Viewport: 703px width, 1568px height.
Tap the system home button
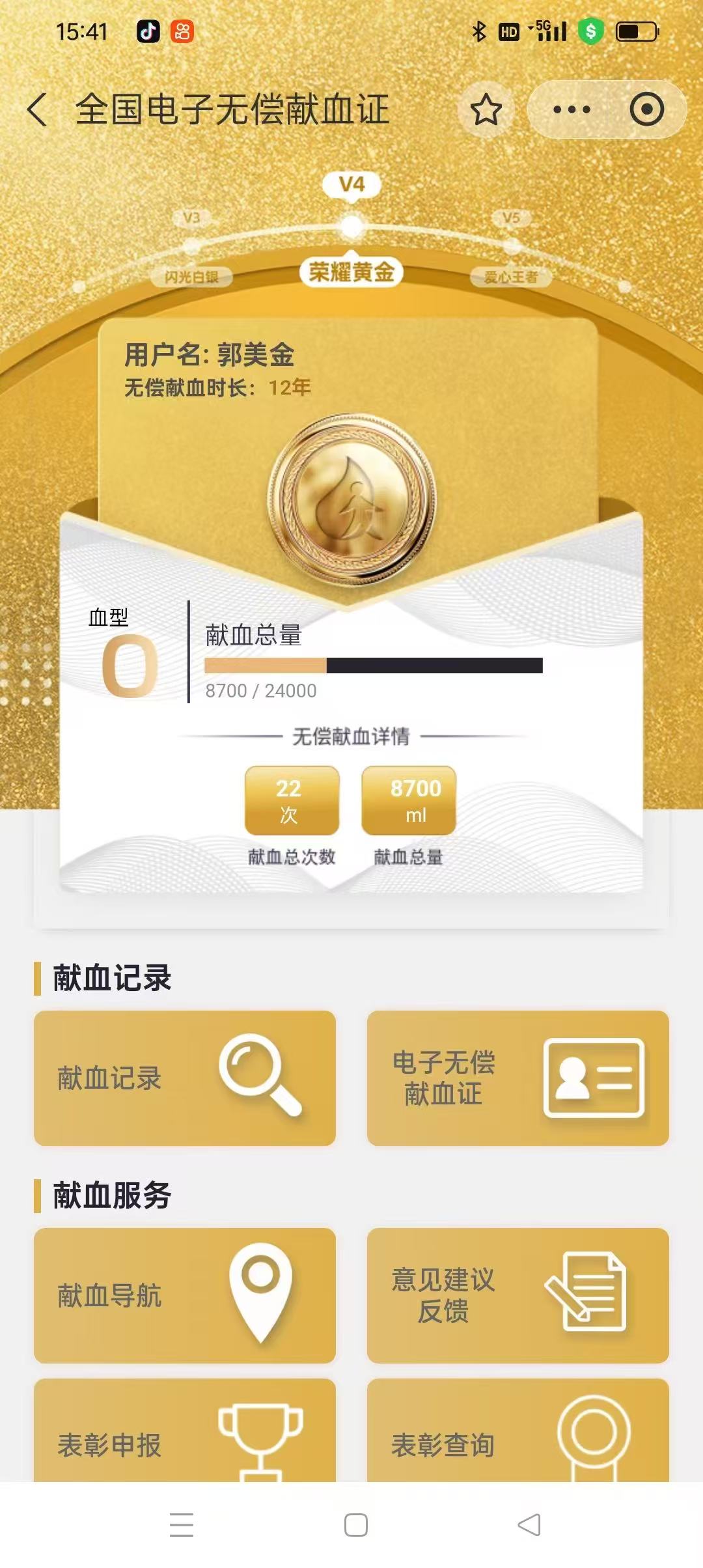(x=355, y=1525)
